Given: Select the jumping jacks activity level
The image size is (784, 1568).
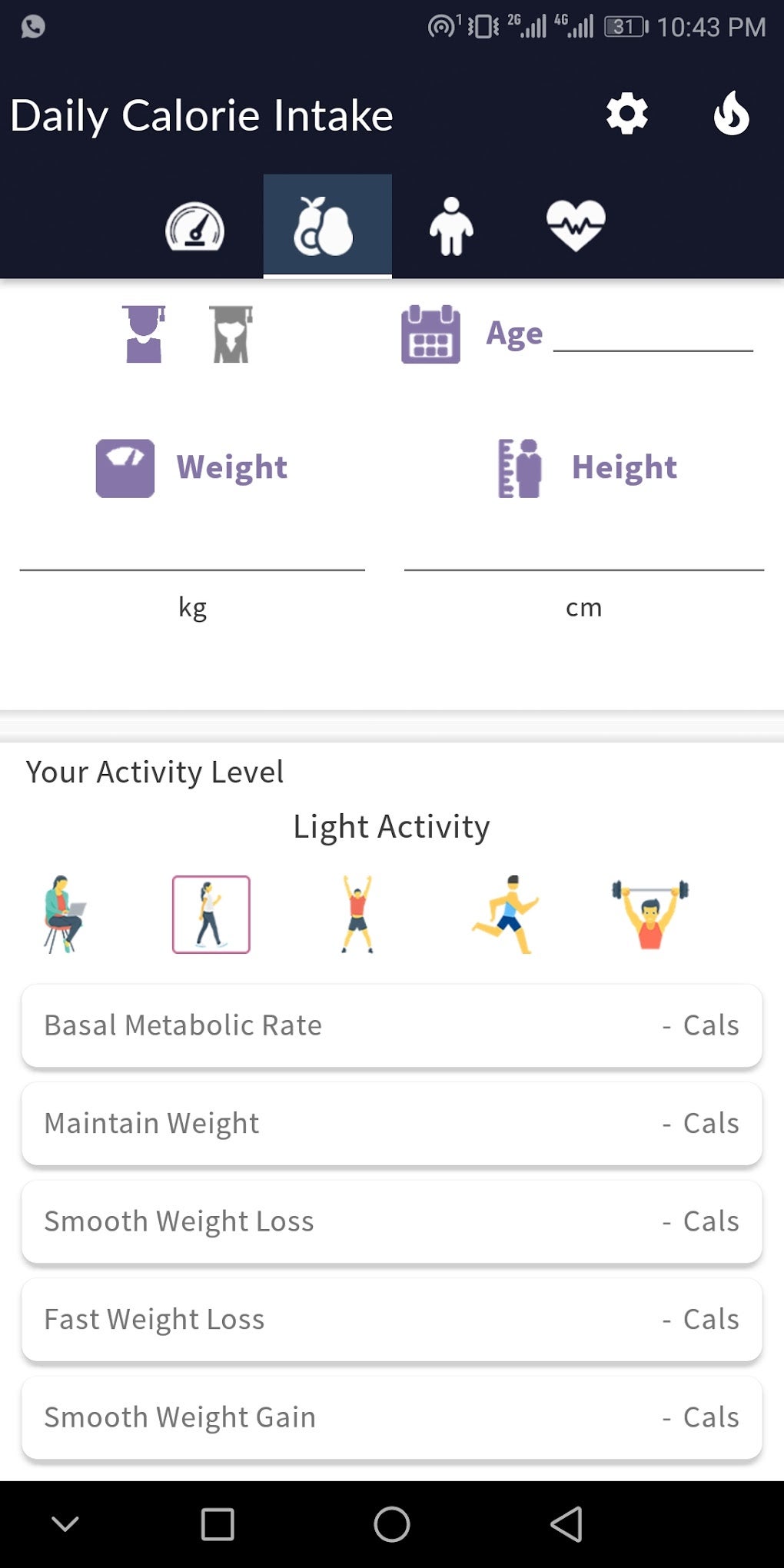Looking at the screenshot, I should pos(357,915).
